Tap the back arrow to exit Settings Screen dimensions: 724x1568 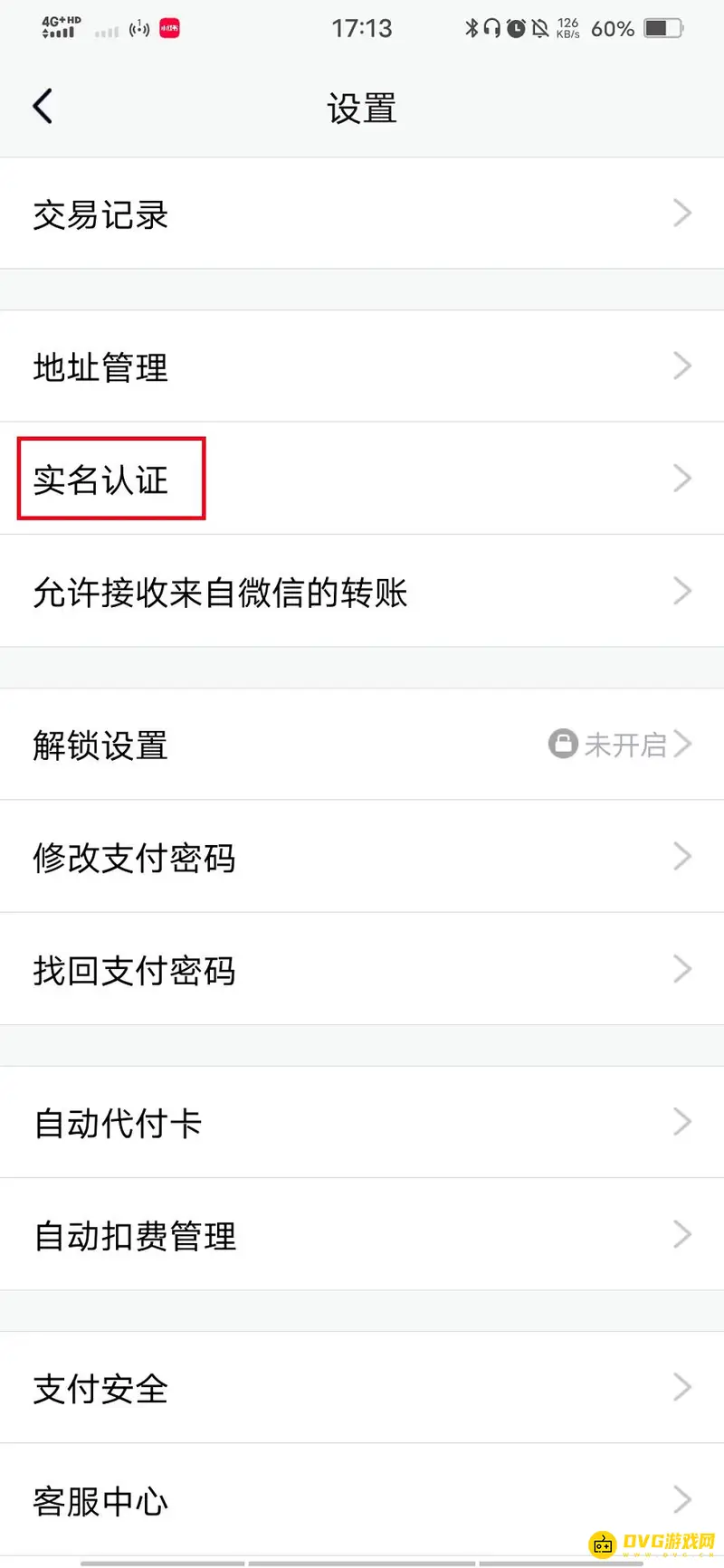43,105
